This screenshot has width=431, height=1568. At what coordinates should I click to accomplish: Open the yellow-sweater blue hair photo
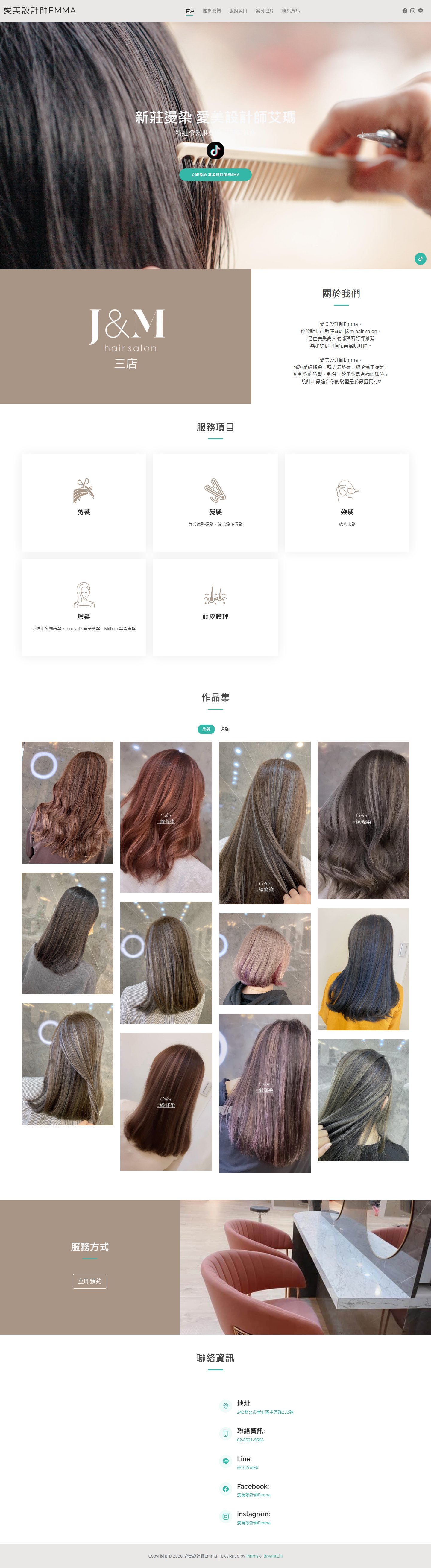coord(363,969)
